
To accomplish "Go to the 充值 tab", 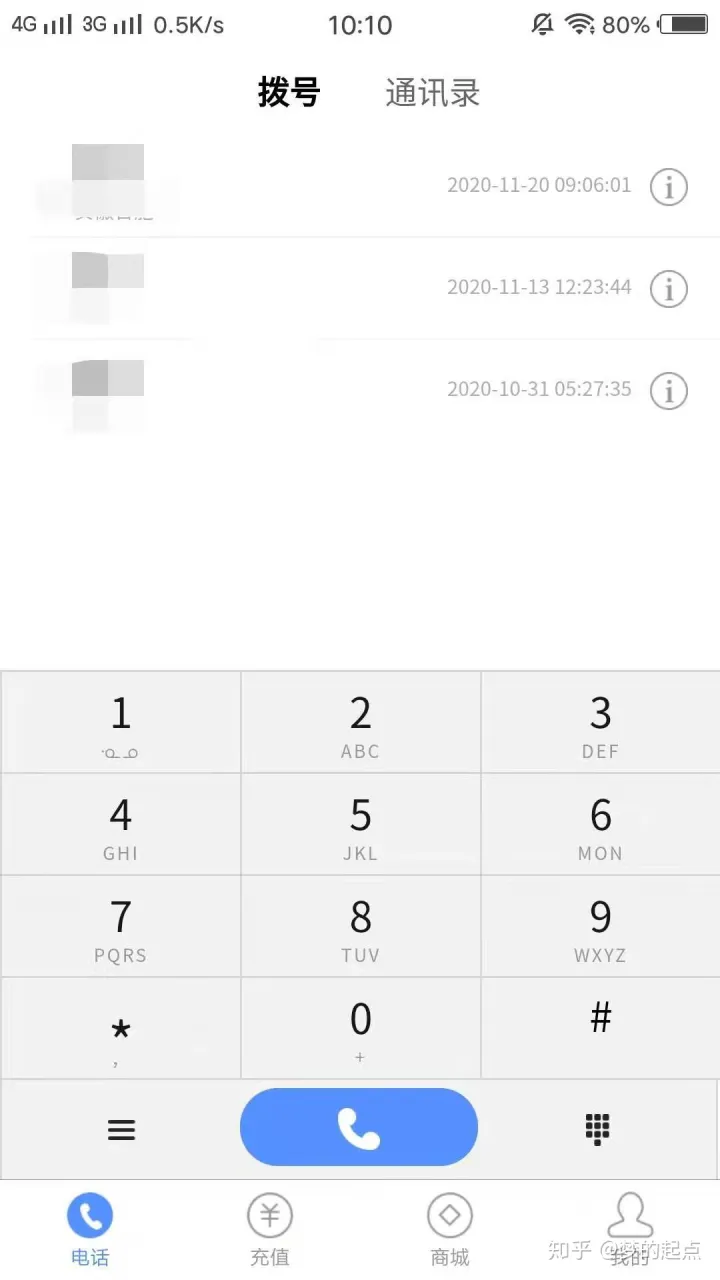I will (x=270, y=1230).
